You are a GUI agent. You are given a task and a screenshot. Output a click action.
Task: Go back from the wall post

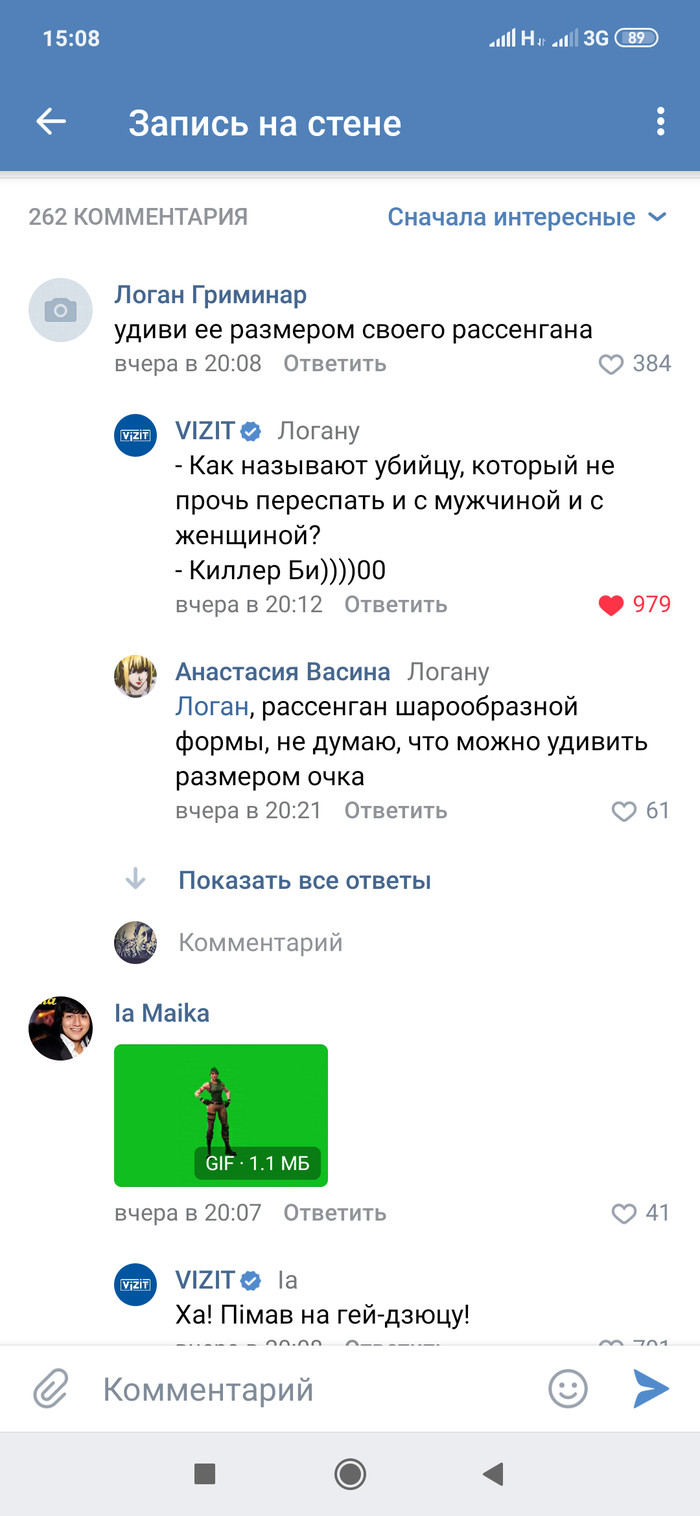[x=50, y=122]
